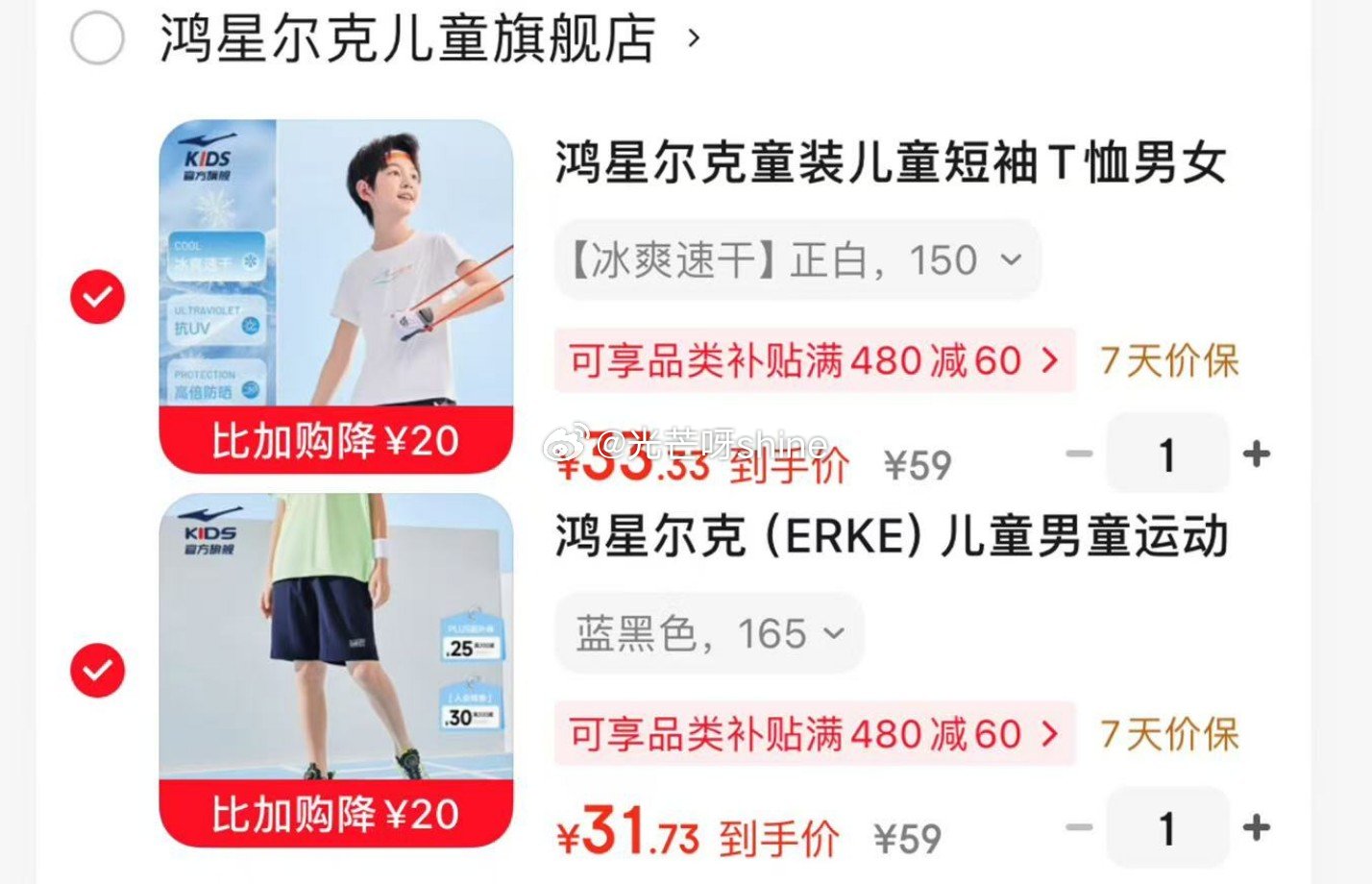The image size is (1372, 884).
Task: View 满480减60 subsidy for the T恤
Action: click(x=813, y=361)
